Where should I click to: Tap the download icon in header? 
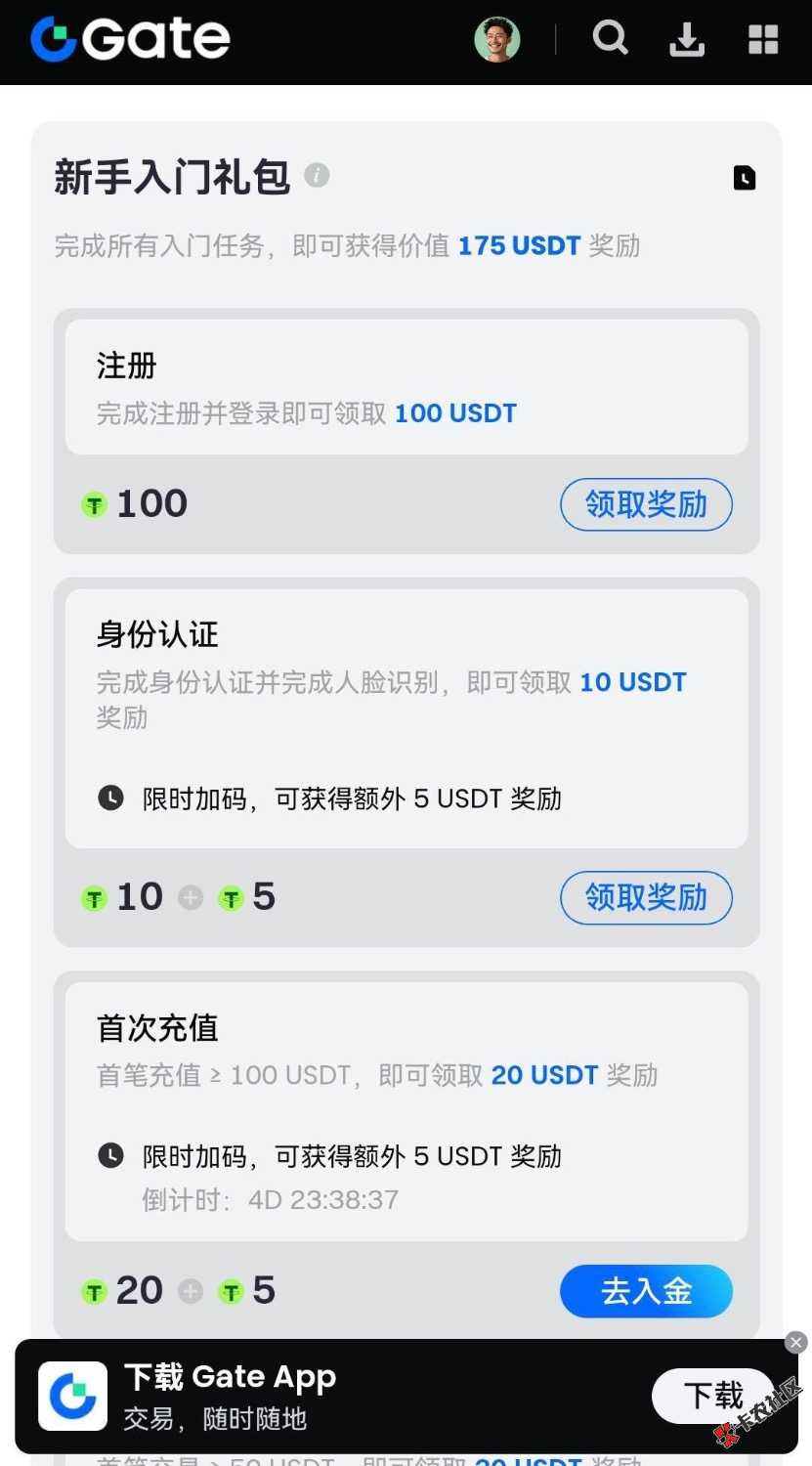pos(687,40)
